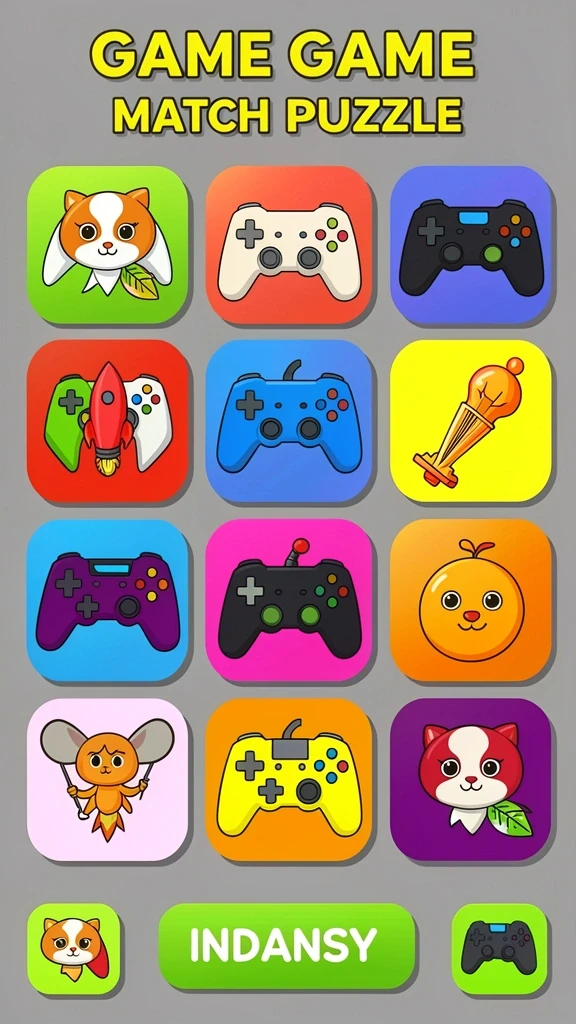Pick the smiling orange fruit tile

point(471,600)
